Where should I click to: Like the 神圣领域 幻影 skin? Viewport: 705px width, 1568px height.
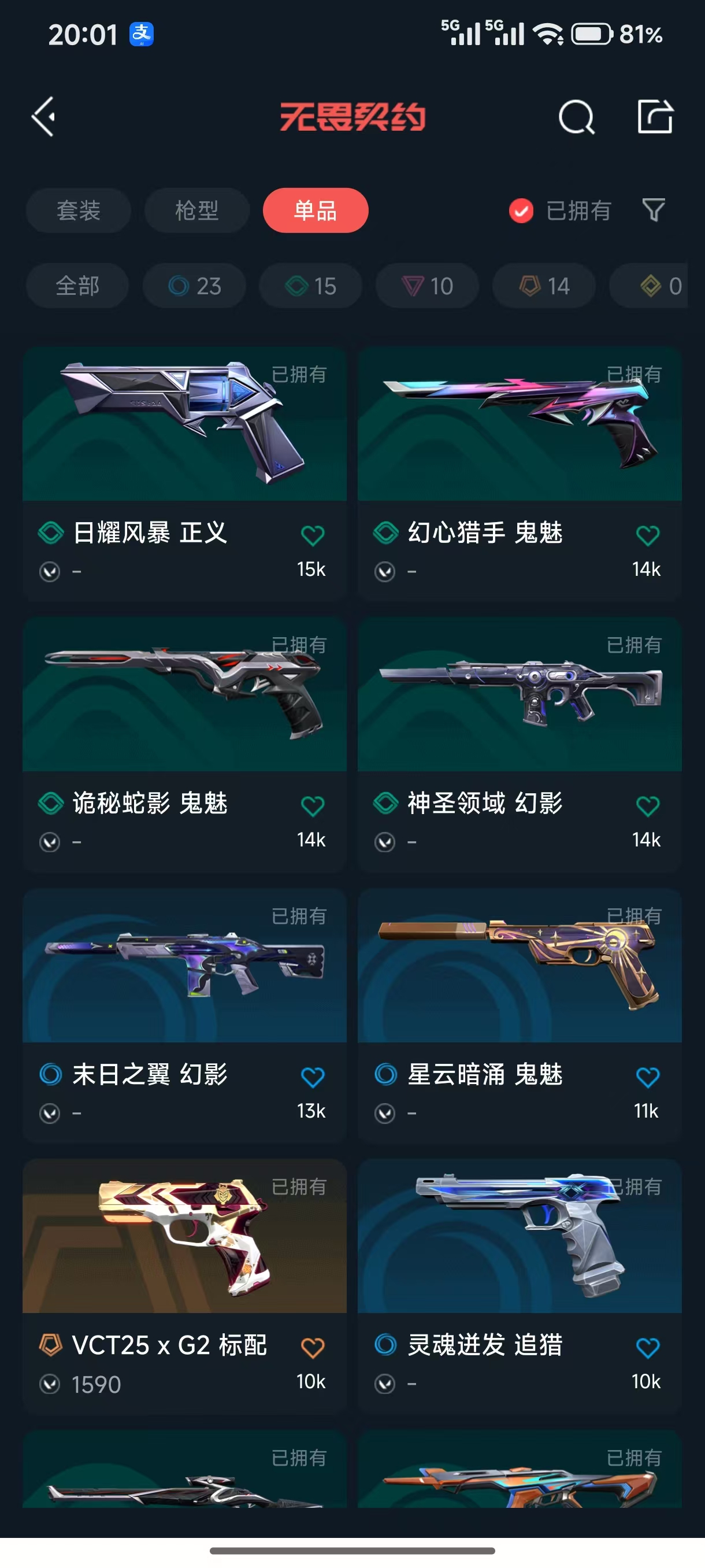coord(647,806)
